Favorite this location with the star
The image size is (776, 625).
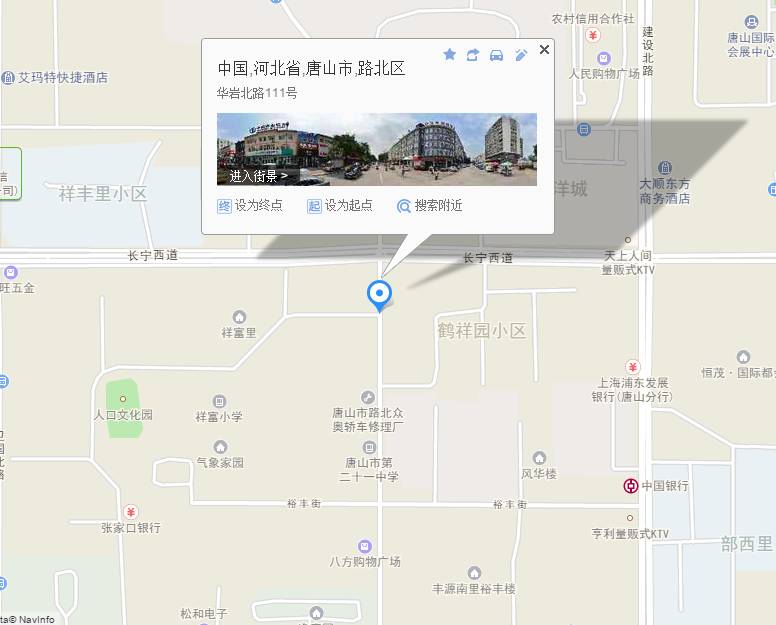pyautogui.click(x=449, y=54)
